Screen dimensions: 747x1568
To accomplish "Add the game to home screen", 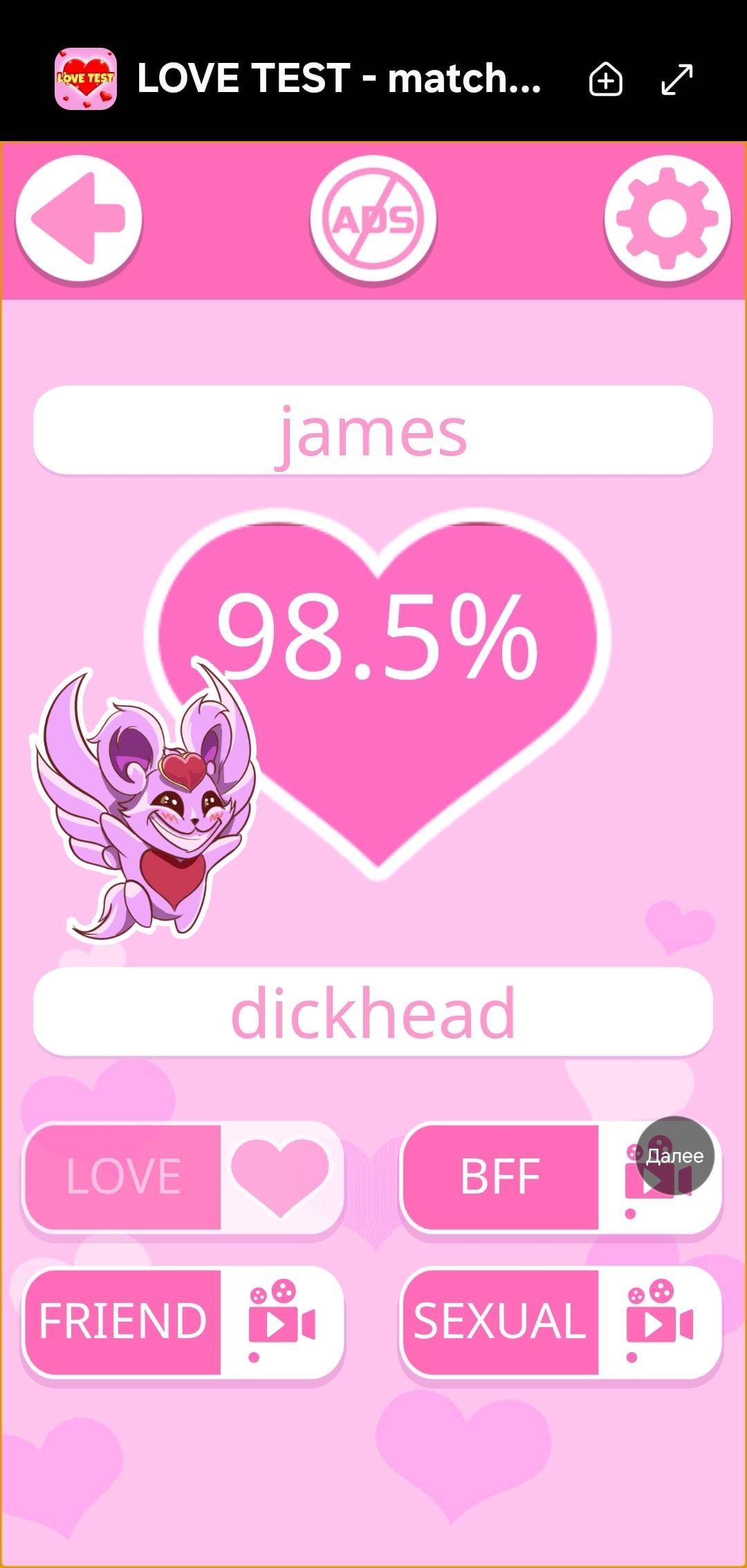I will pos(605,79).
